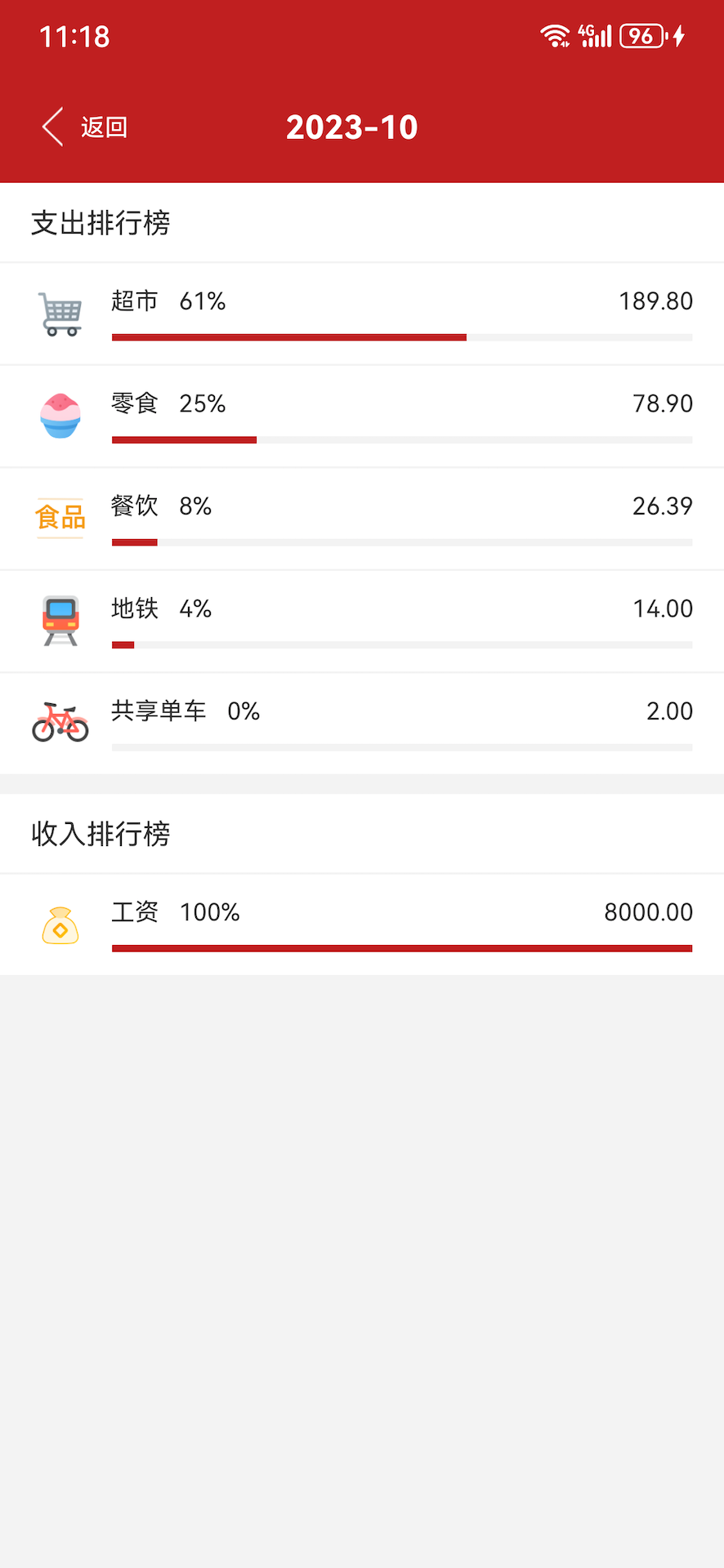724x1568 pixels.
Task: Tap the 189.80 amount for 超市
Action: tap(659, 301)
